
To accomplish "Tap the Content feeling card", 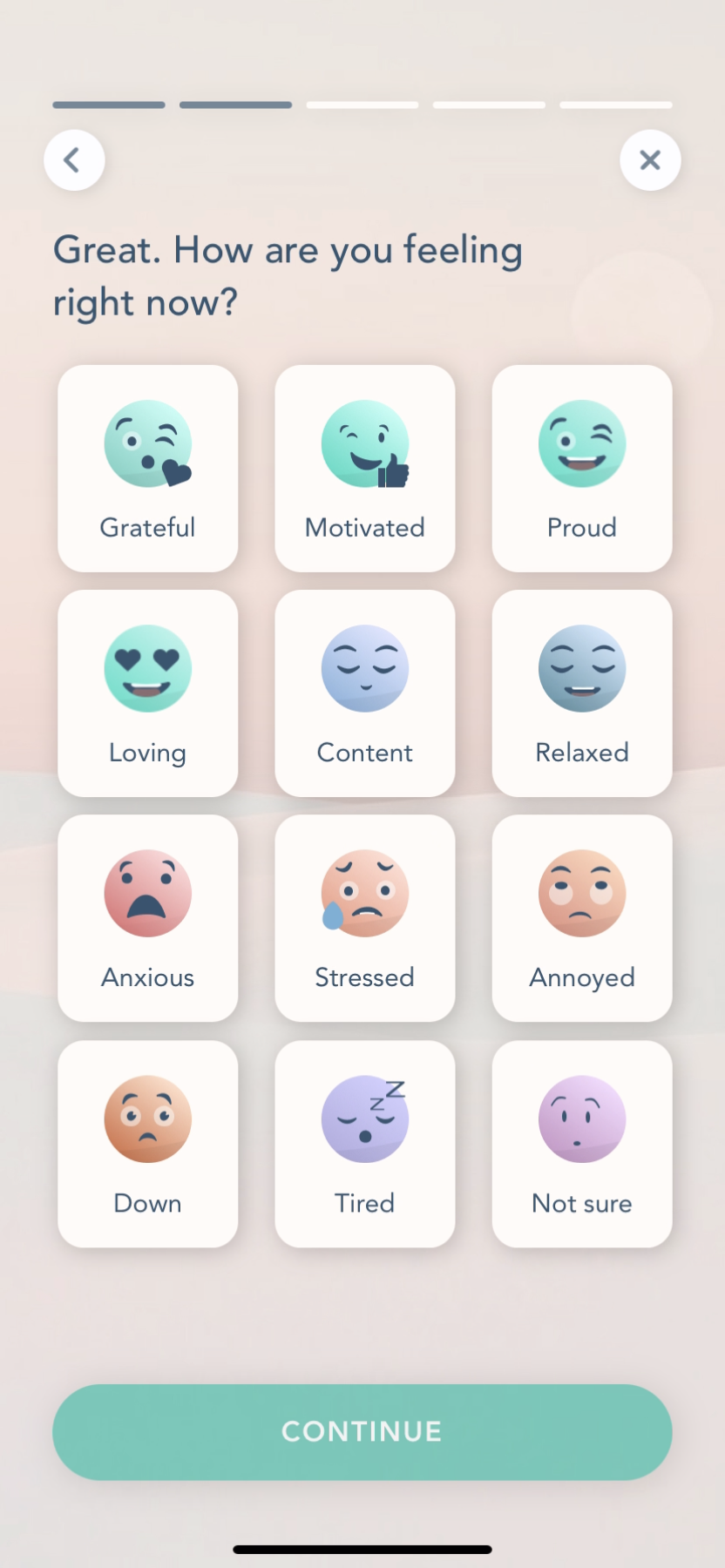I will coord(365,693).
